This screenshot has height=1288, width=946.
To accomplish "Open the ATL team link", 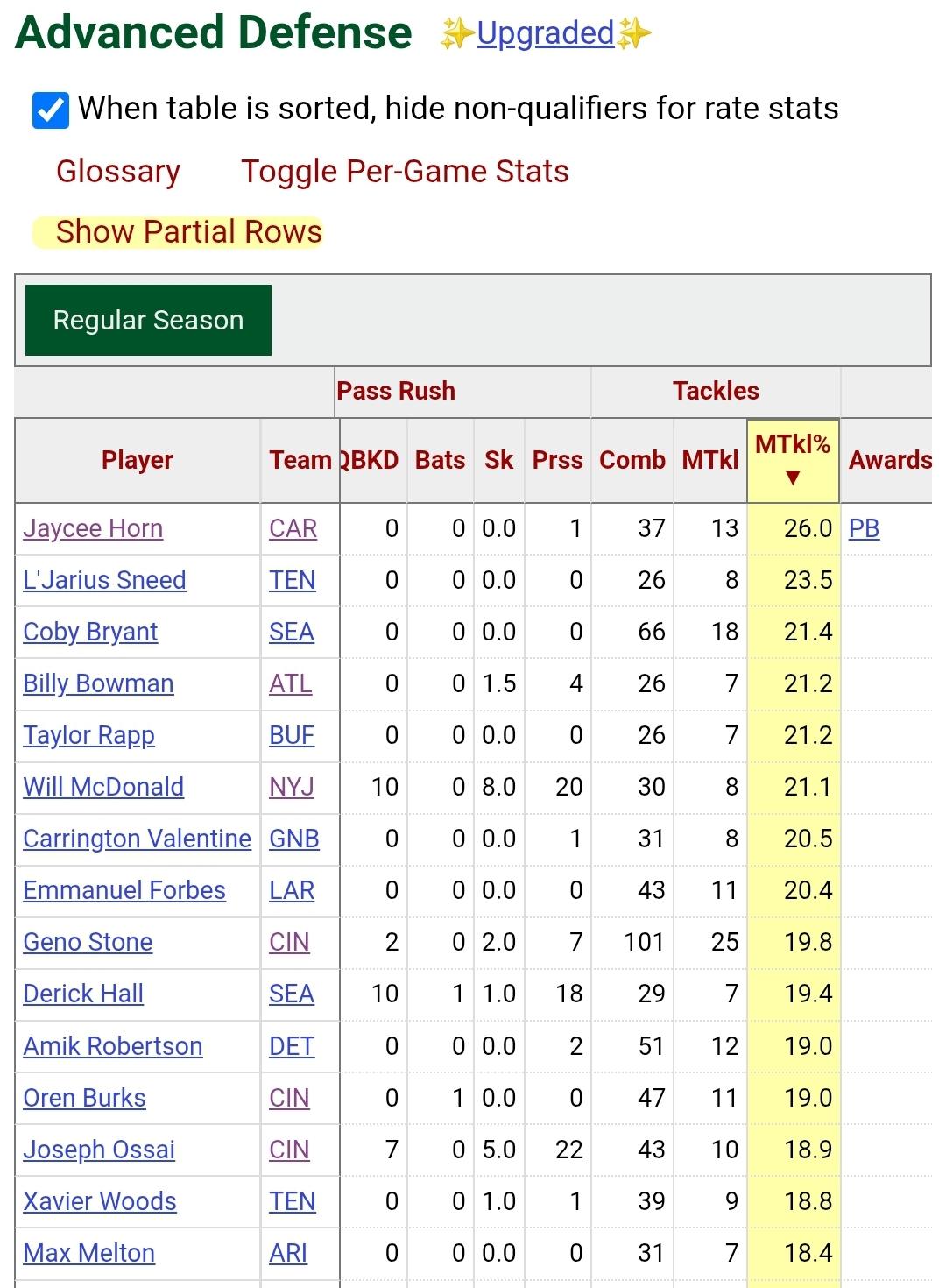I will pyautogui.click(x=290, y=684).
